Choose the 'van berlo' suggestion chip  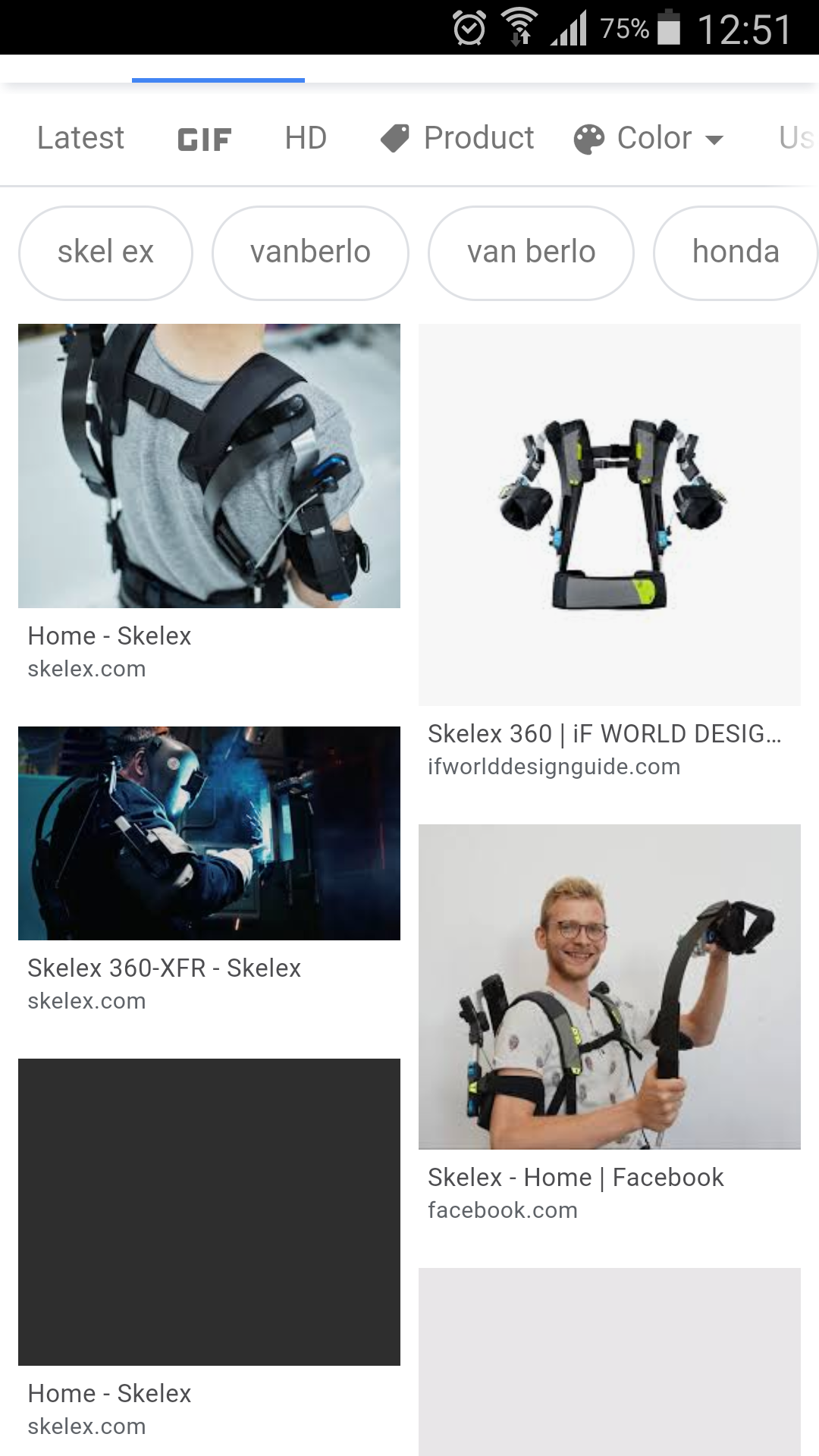(531, 253)
